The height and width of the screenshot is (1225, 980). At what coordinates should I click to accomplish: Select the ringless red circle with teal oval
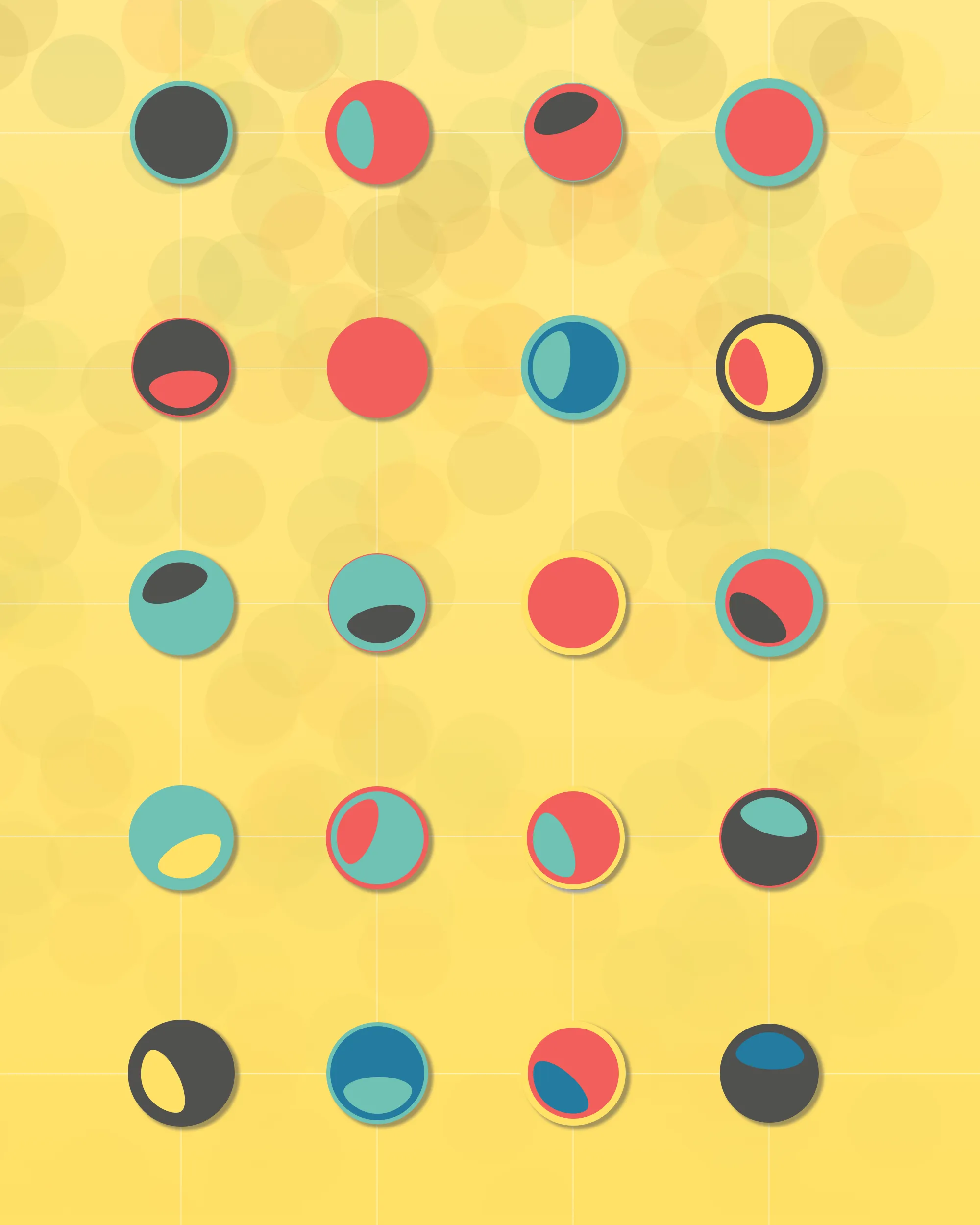pos(377,132)
